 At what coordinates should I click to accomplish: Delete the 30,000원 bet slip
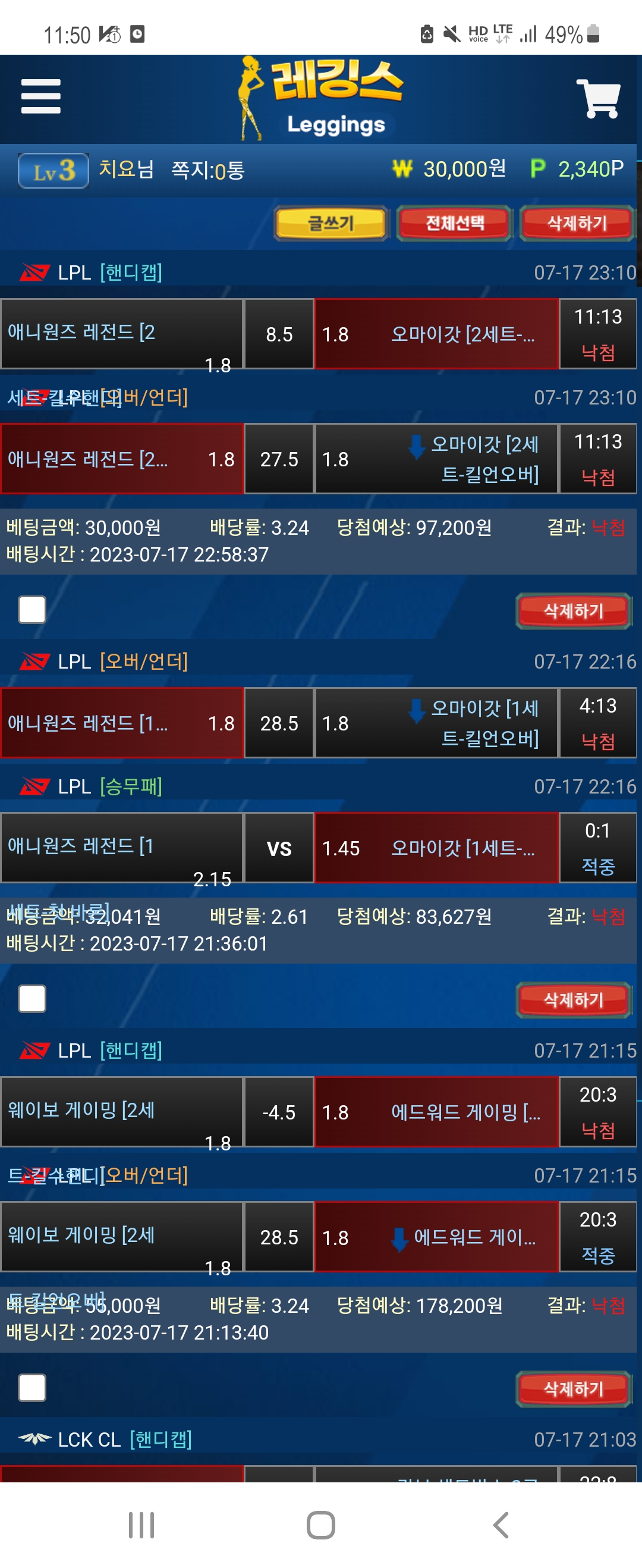point(573,610)
